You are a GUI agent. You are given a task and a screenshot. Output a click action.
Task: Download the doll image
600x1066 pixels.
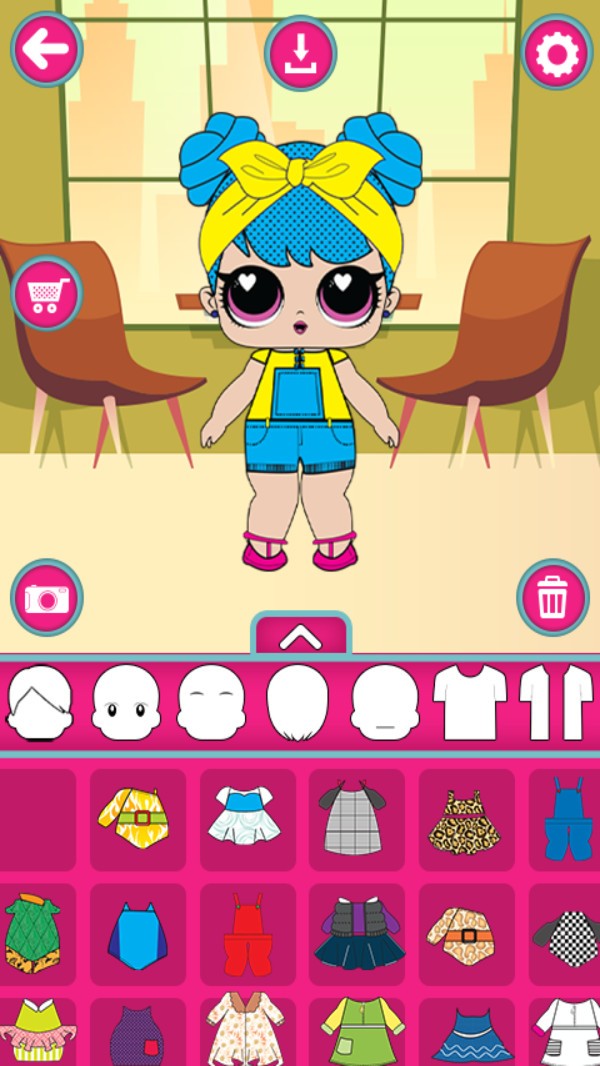tap(300, 53)
